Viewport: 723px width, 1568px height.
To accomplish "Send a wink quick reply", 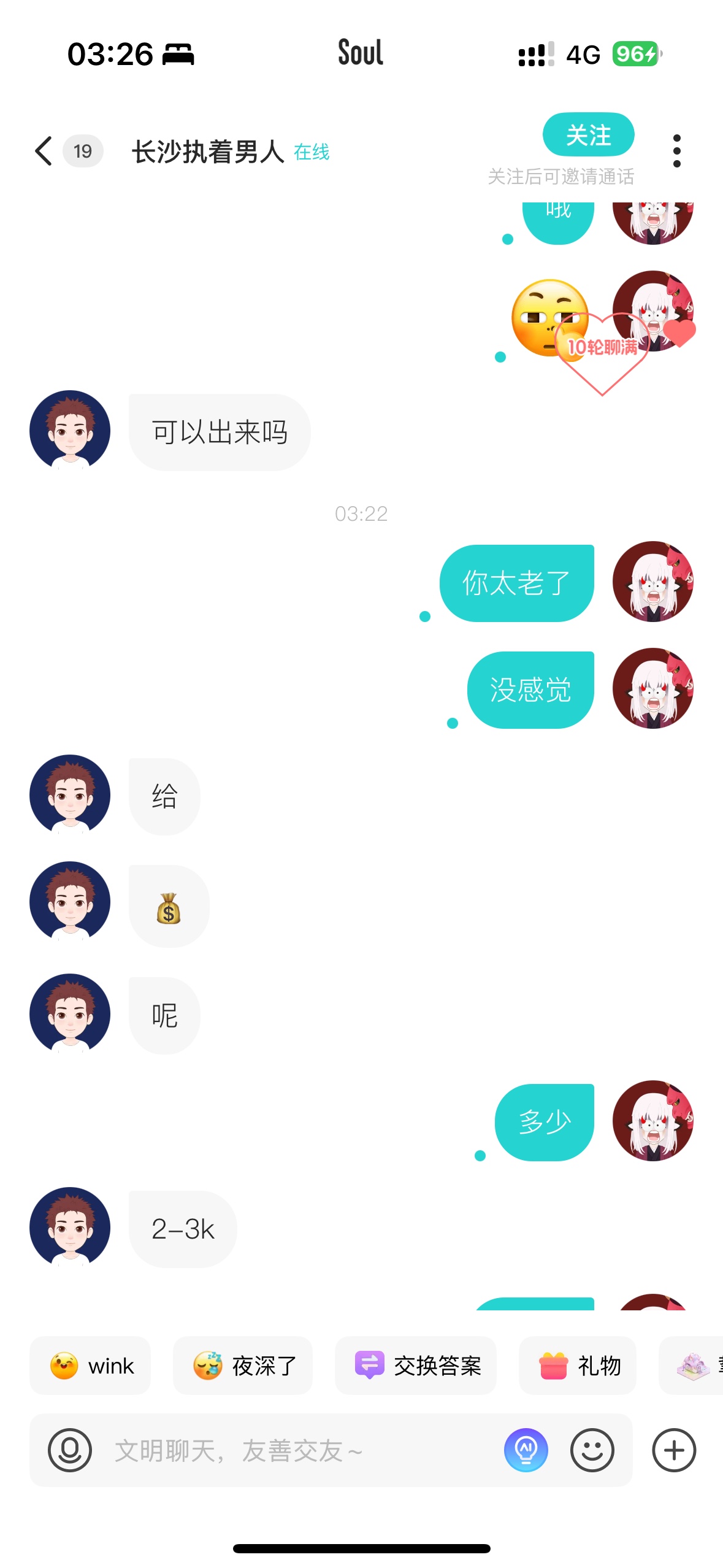I will click(90, 1366).
